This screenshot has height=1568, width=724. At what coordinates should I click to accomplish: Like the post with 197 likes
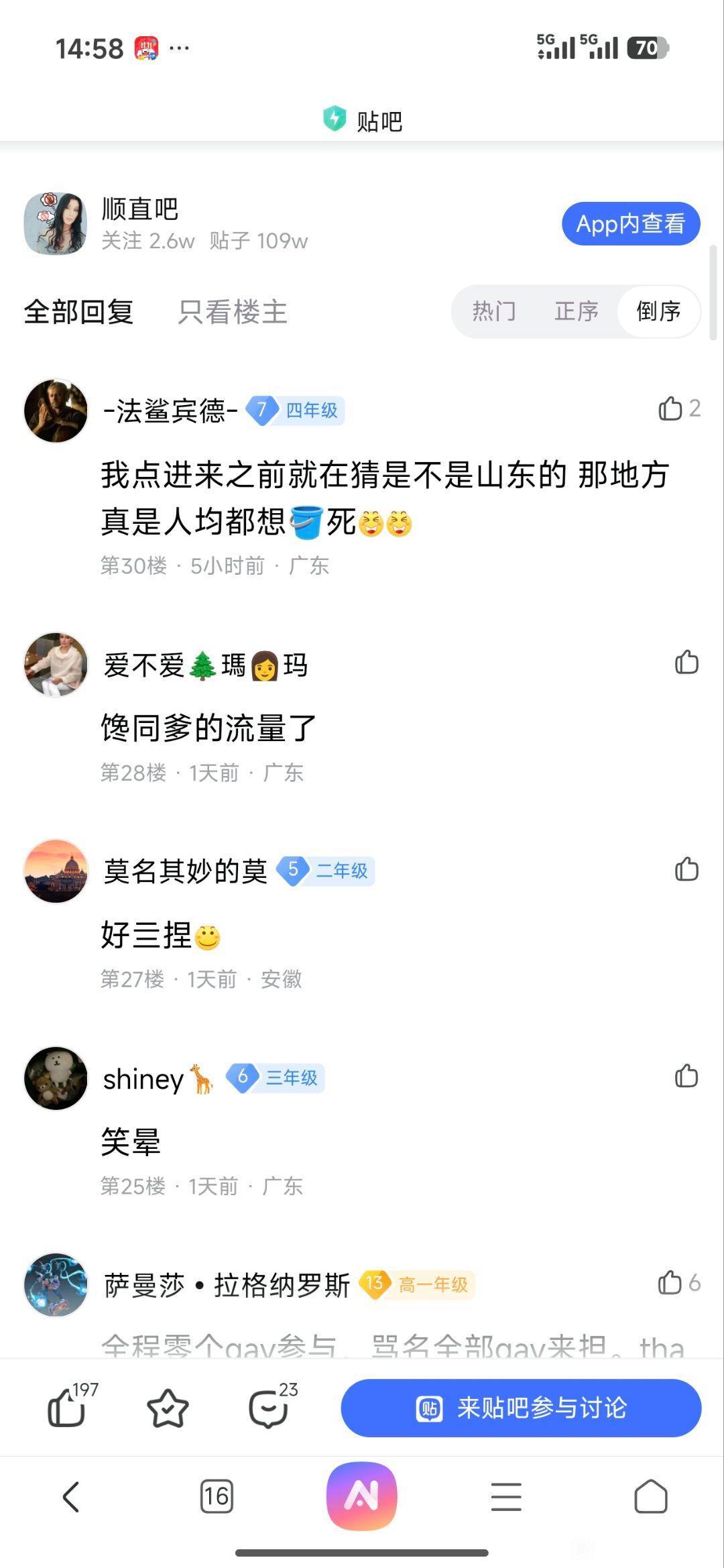[x=67, y=1408]
